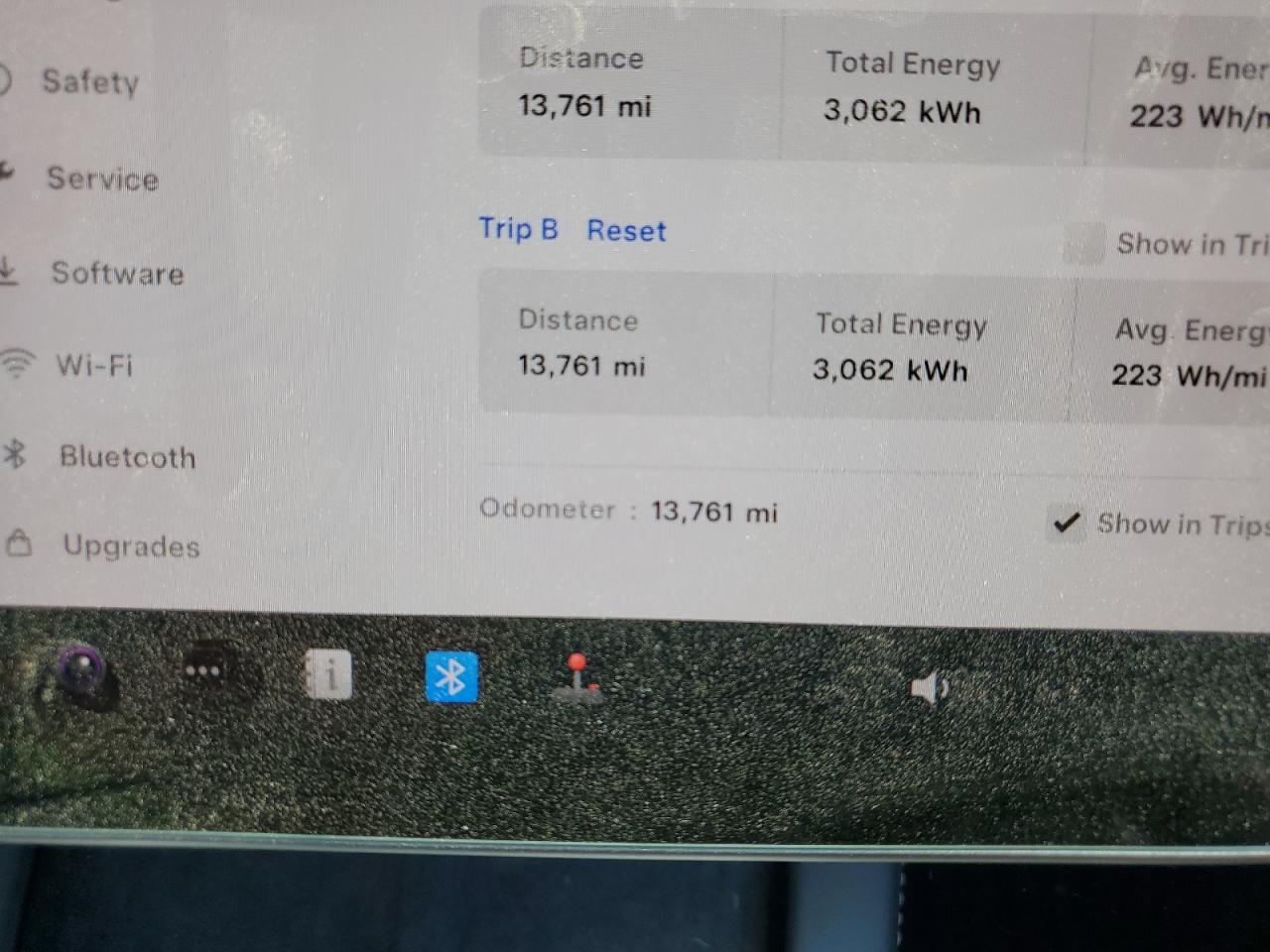1270x952 pixels.
Task: Launch the blue Bluetooth app icon
Action: click(451, 678)
